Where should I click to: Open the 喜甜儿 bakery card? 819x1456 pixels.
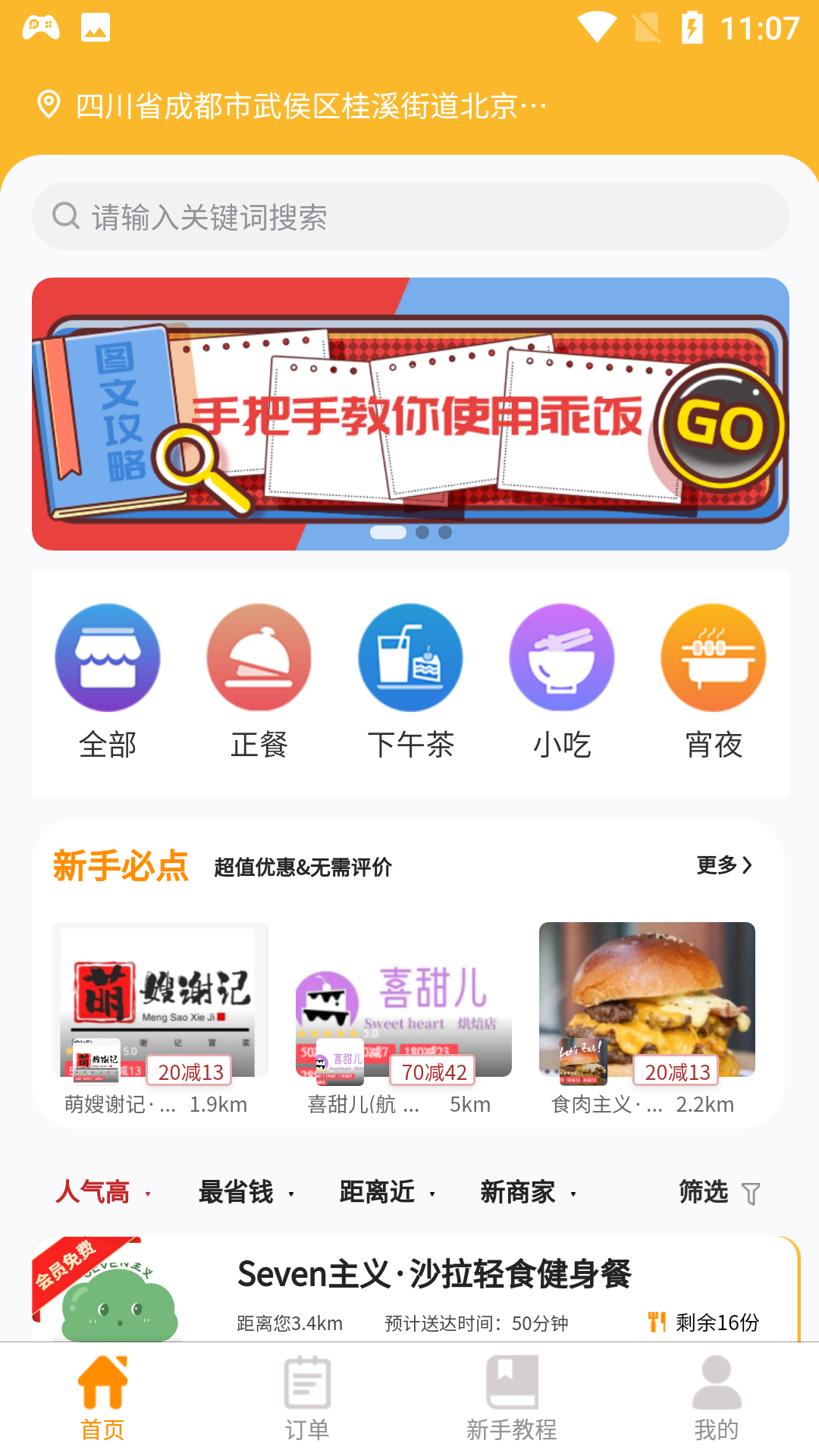point(403,1018)
